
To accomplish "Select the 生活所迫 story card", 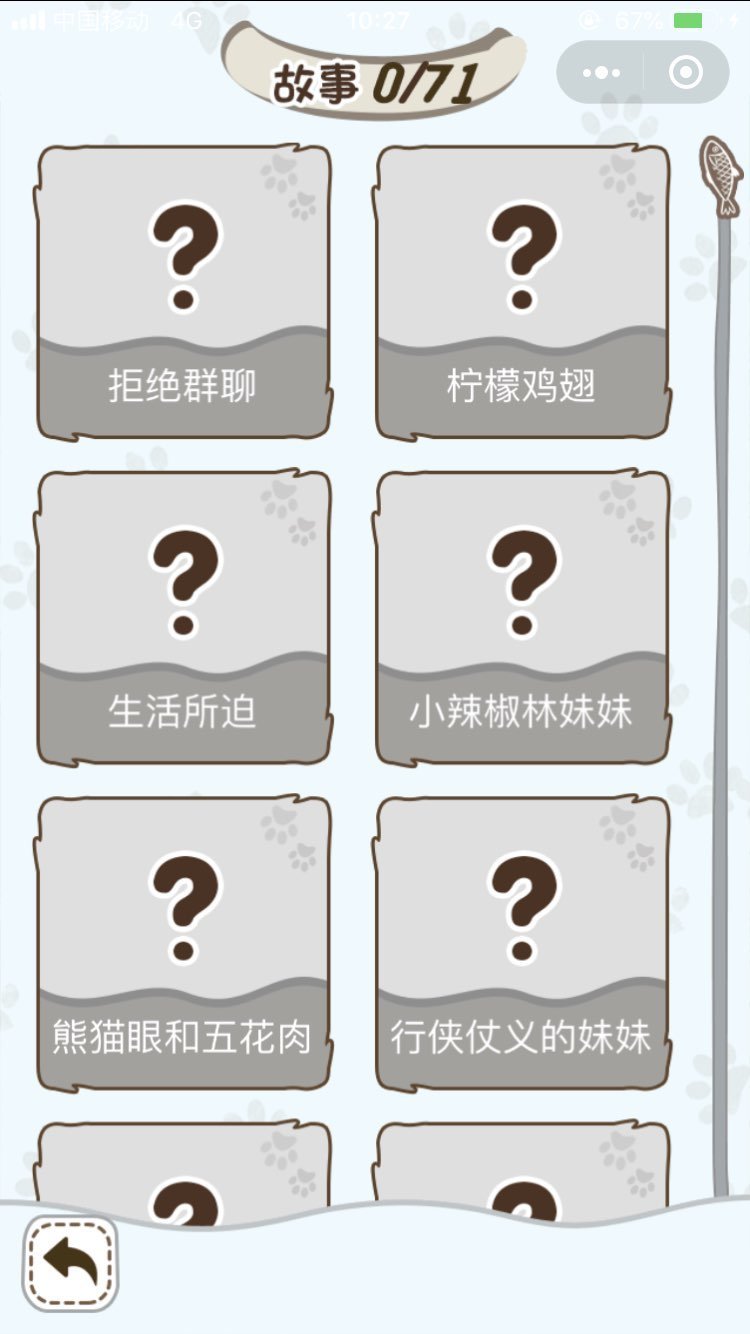I will point(184,618).
